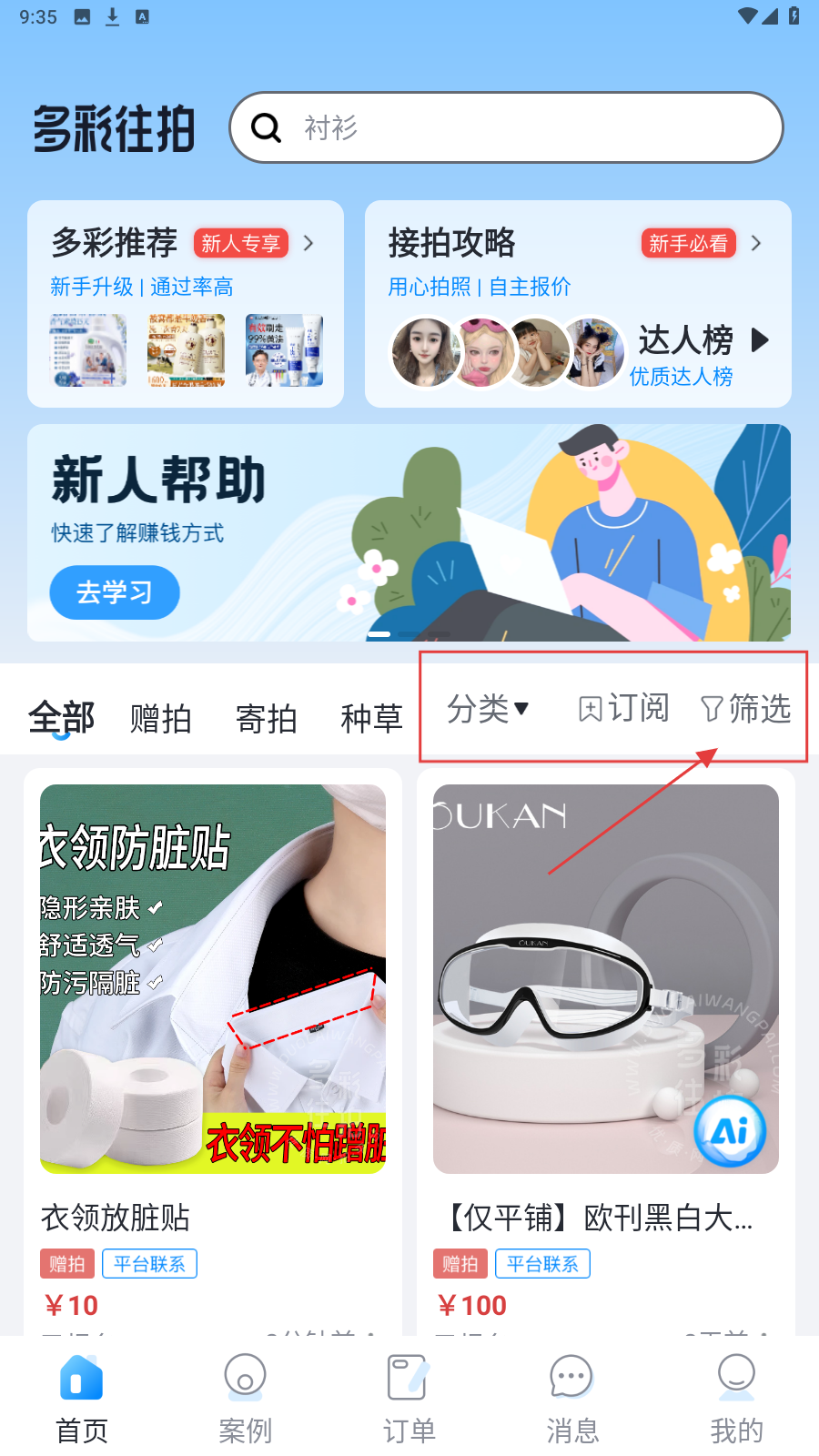This screenshot has height=1456, width=819.
Task: Open the 消息 tab
Action: pyautogui.click(x=572, y=1399)
